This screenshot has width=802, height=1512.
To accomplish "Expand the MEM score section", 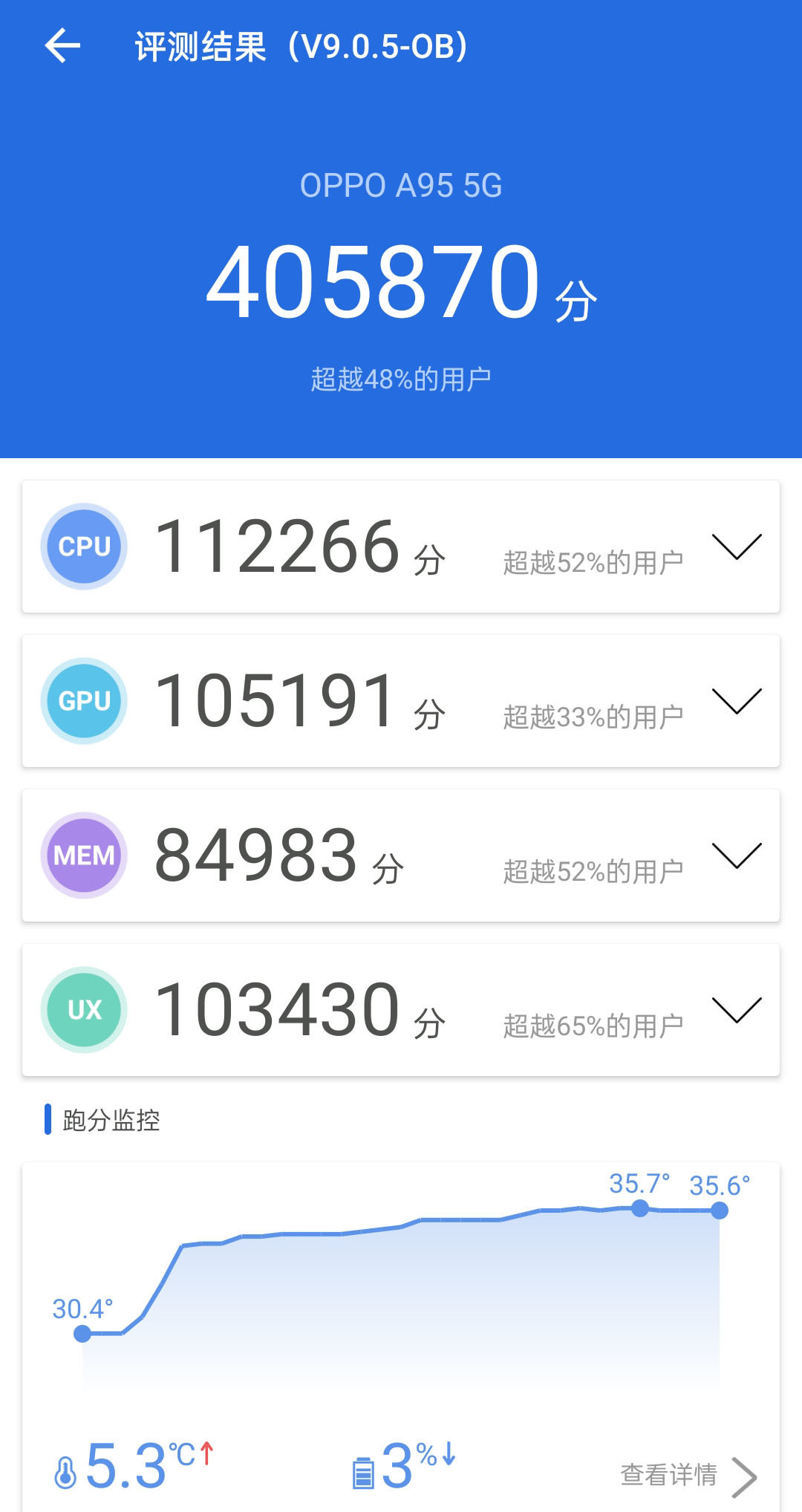I will (x=736, y=856).
